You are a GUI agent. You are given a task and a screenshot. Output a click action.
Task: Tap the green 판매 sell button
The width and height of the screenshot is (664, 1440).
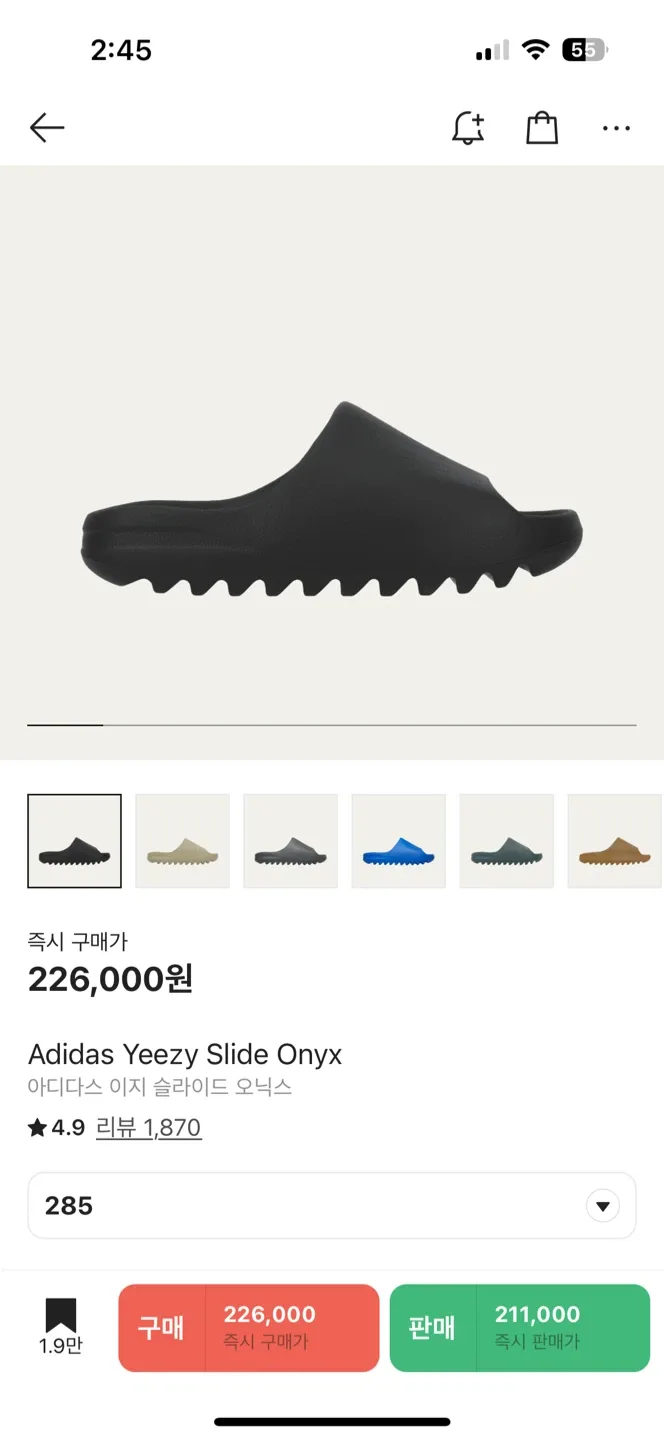tap(520, 1327)
